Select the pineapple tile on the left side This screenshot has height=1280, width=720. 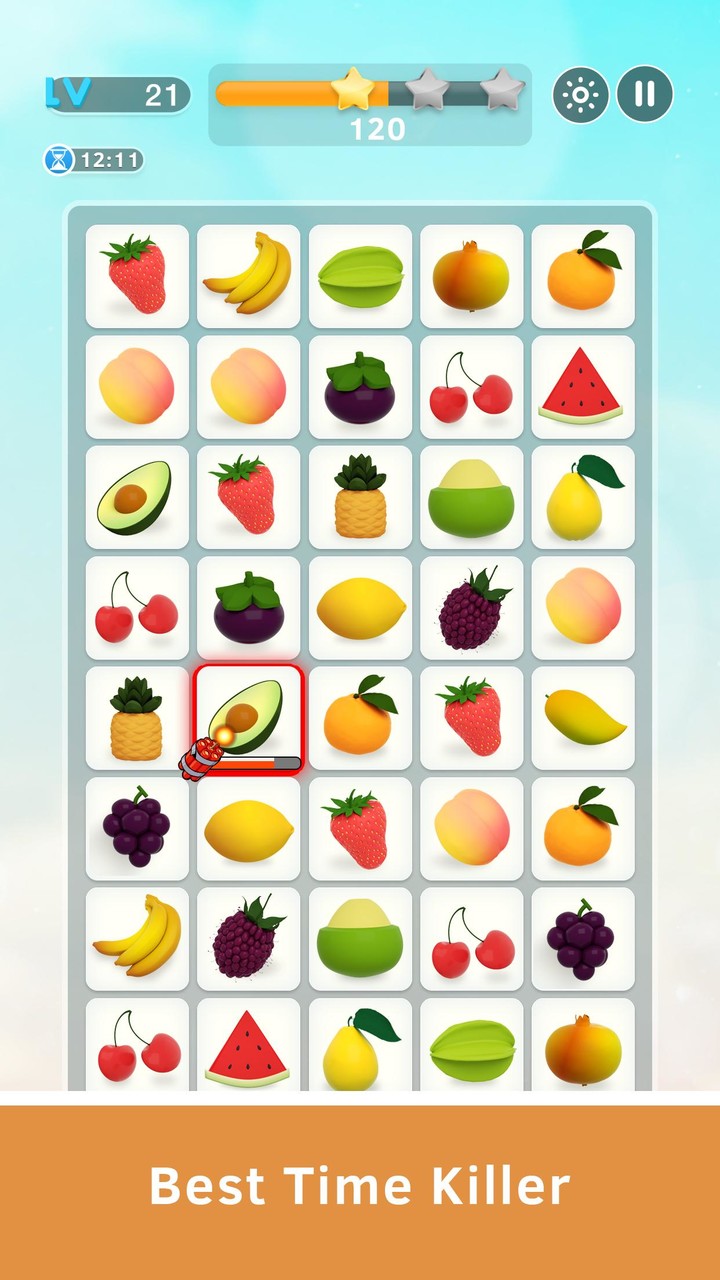(136, 716)
